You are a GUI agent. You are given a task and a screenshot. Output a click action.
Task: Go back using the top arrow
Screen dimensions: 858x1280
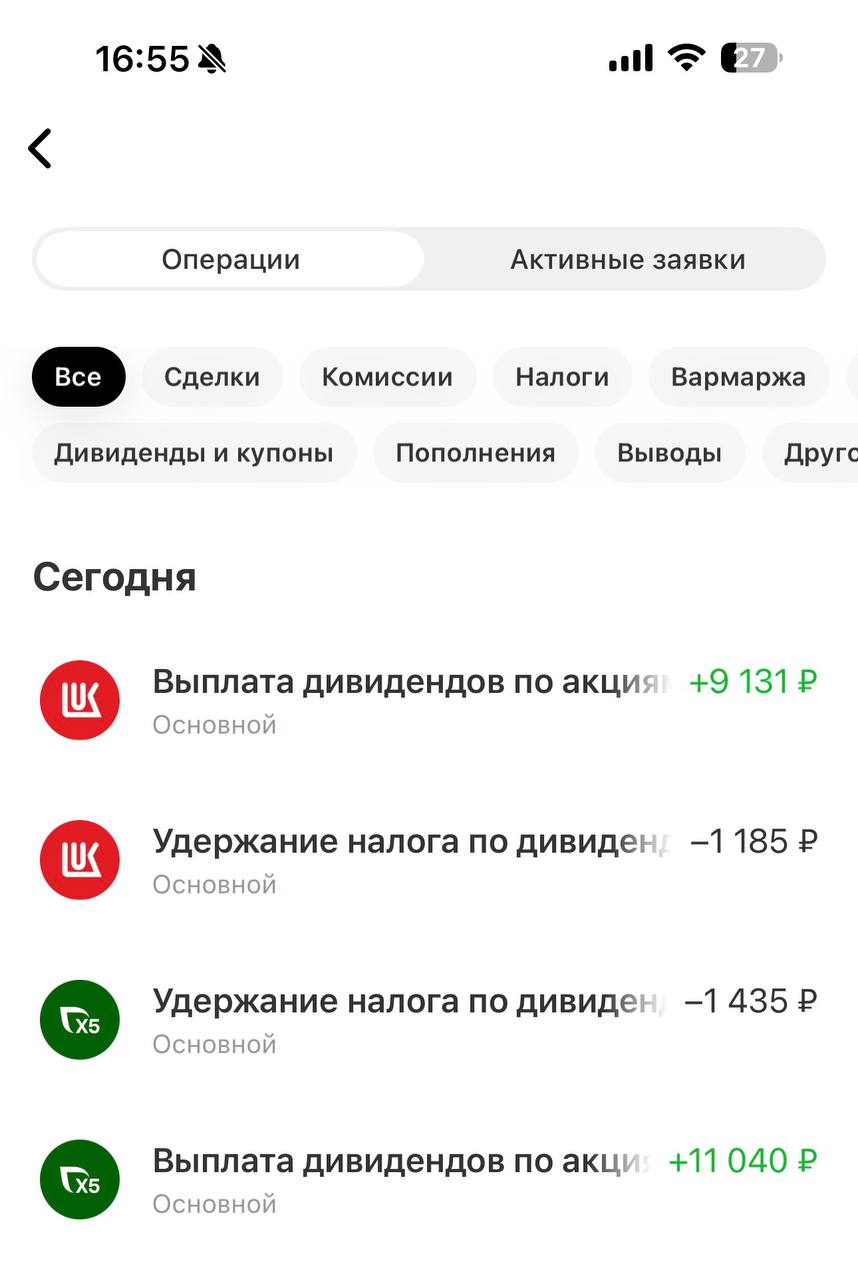(x=40, y=149)
